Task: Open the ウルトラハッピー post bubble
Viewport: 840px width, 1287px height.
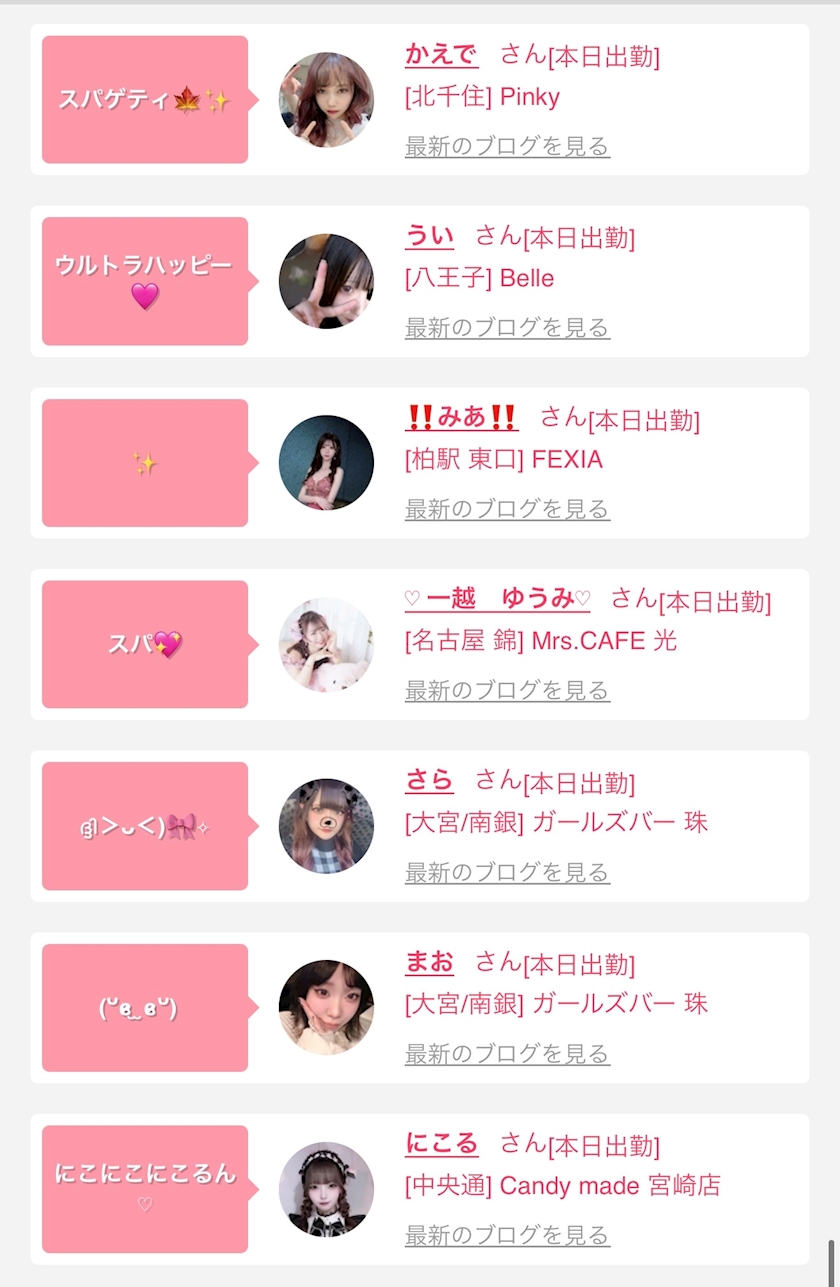Action: pyautogui.click(x=145, y=281)
